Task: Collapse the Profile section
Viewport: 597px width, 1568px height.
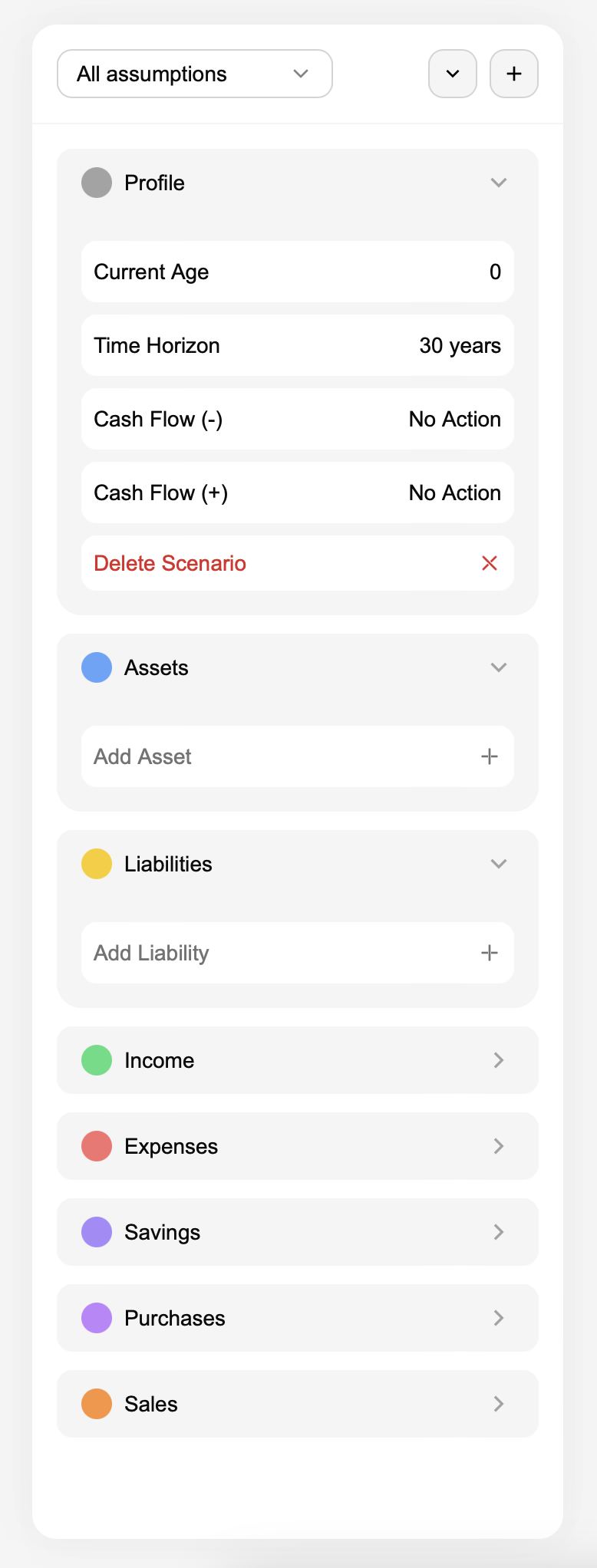Action: click(x=498, y=183)
